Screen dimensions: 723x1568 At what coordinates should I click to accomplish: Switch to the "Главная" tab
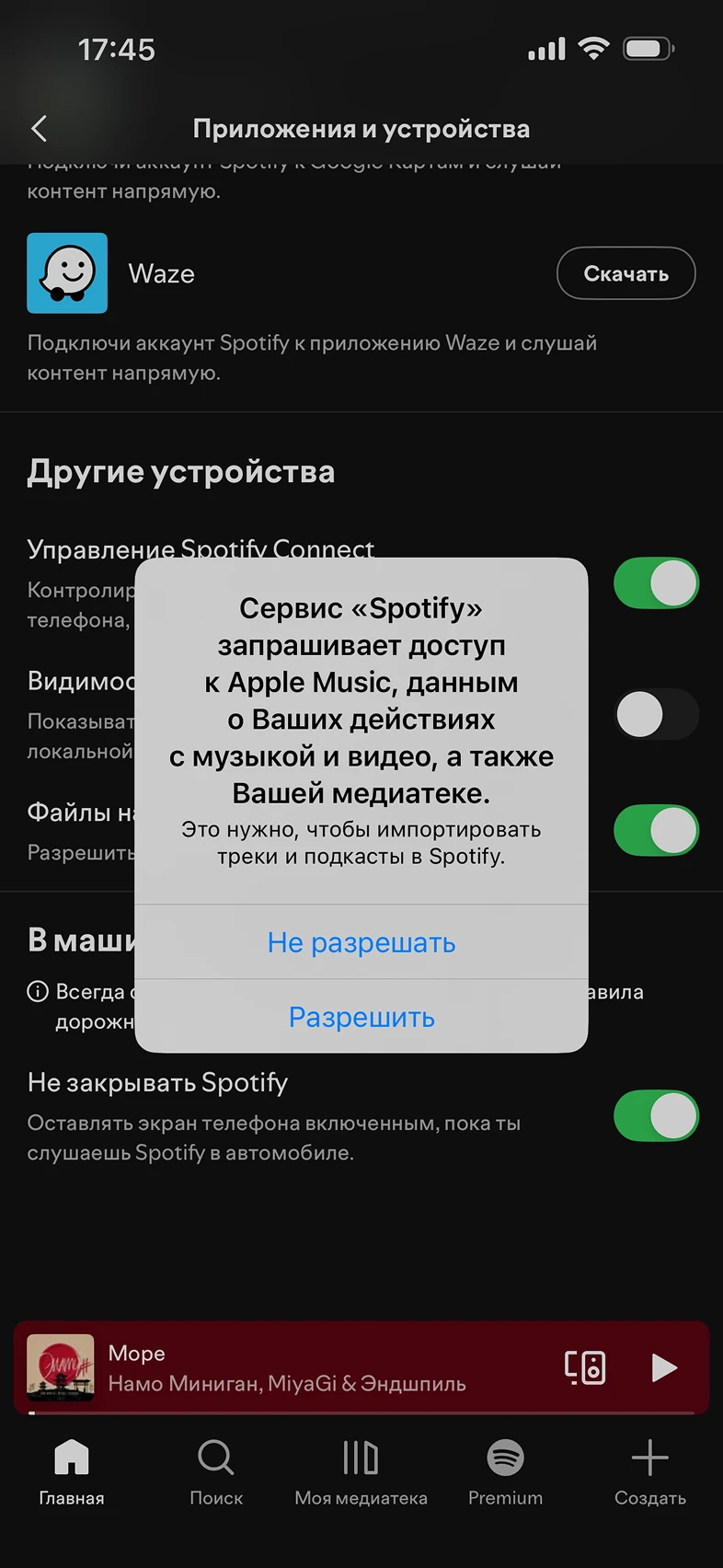point(72,1472)
